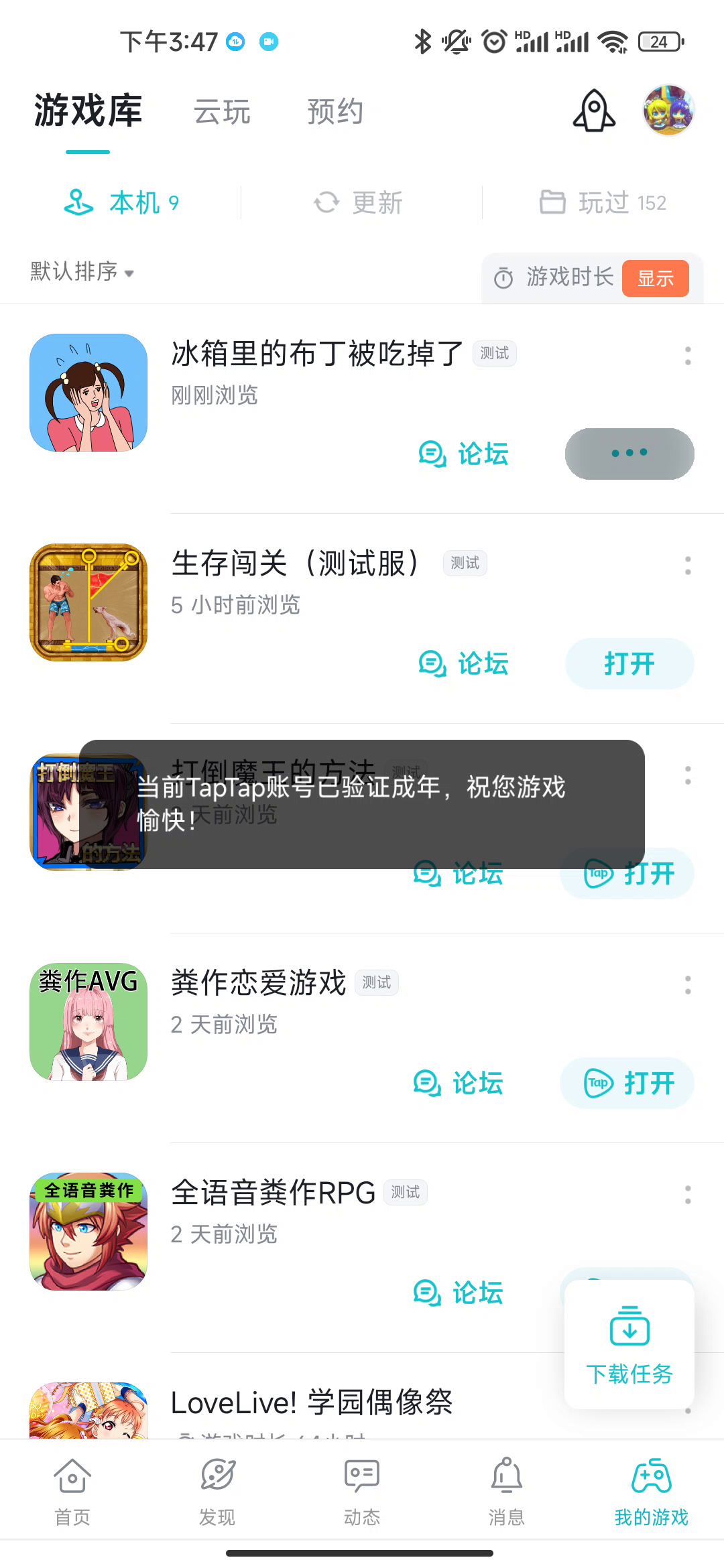The image size is (724, 1568).
Task: Open overflow menu for 粪作恋爱游戏
Action: point(688,985)
